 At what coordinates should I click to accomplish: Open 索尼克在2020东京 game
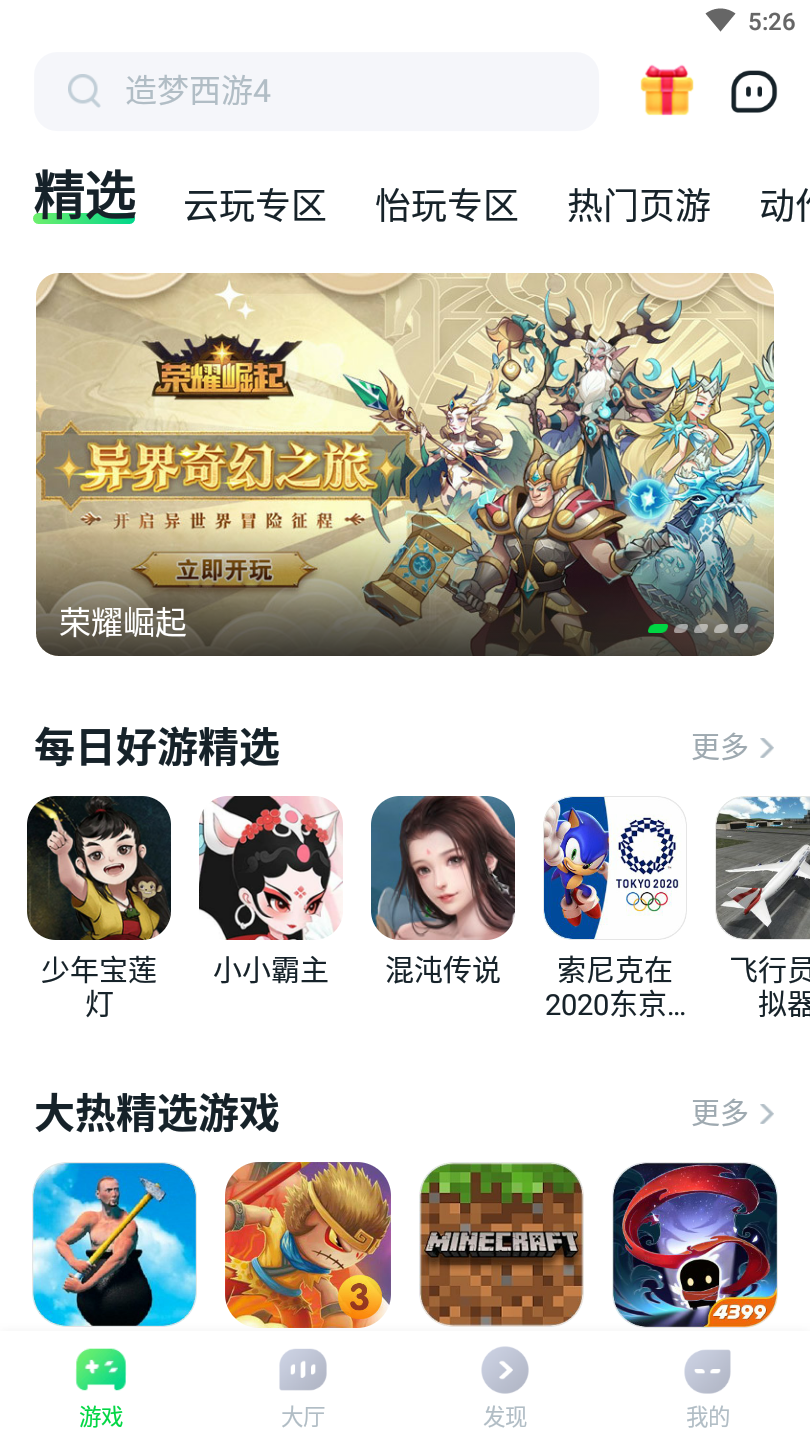pyautogui.click(x=615, y=907)
